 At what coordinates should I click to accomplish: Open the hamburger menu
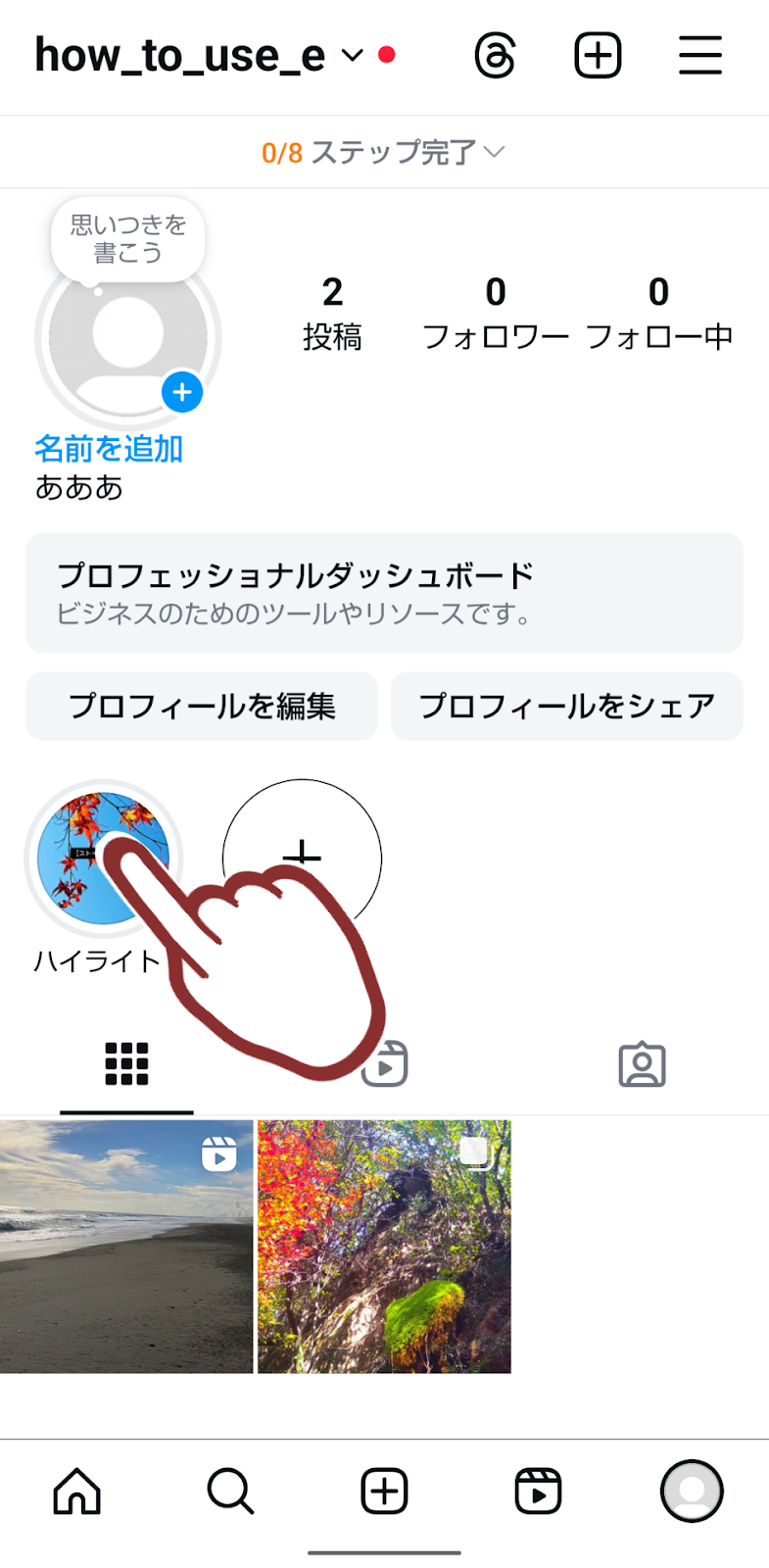tap(700, 55)
